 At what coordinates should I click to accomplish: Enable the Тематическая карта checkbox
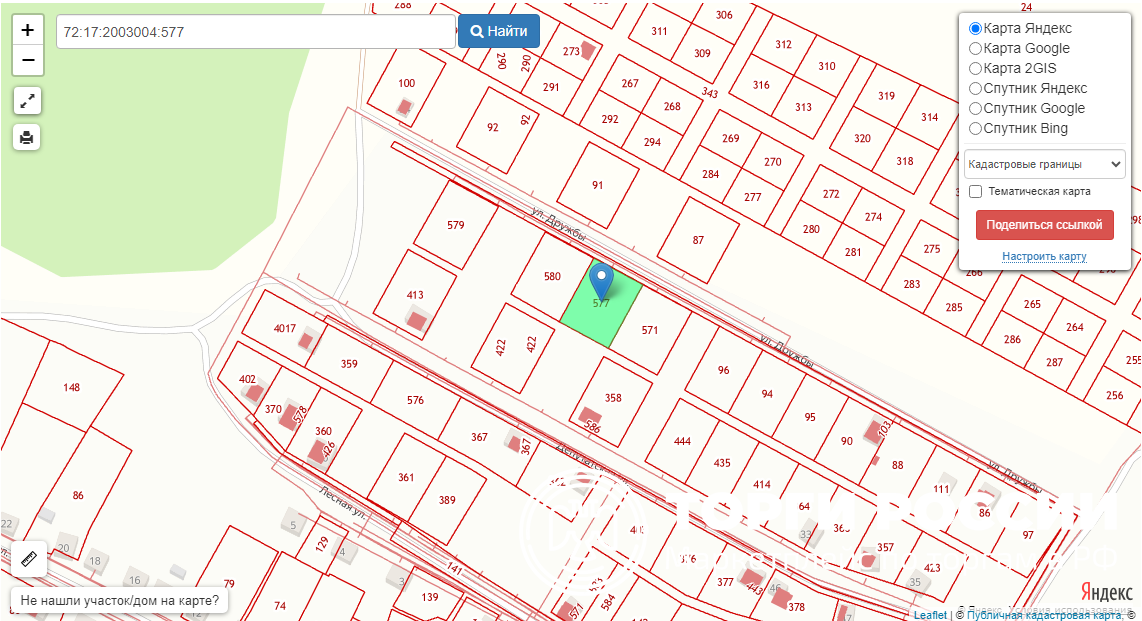(x=976, y=191)
